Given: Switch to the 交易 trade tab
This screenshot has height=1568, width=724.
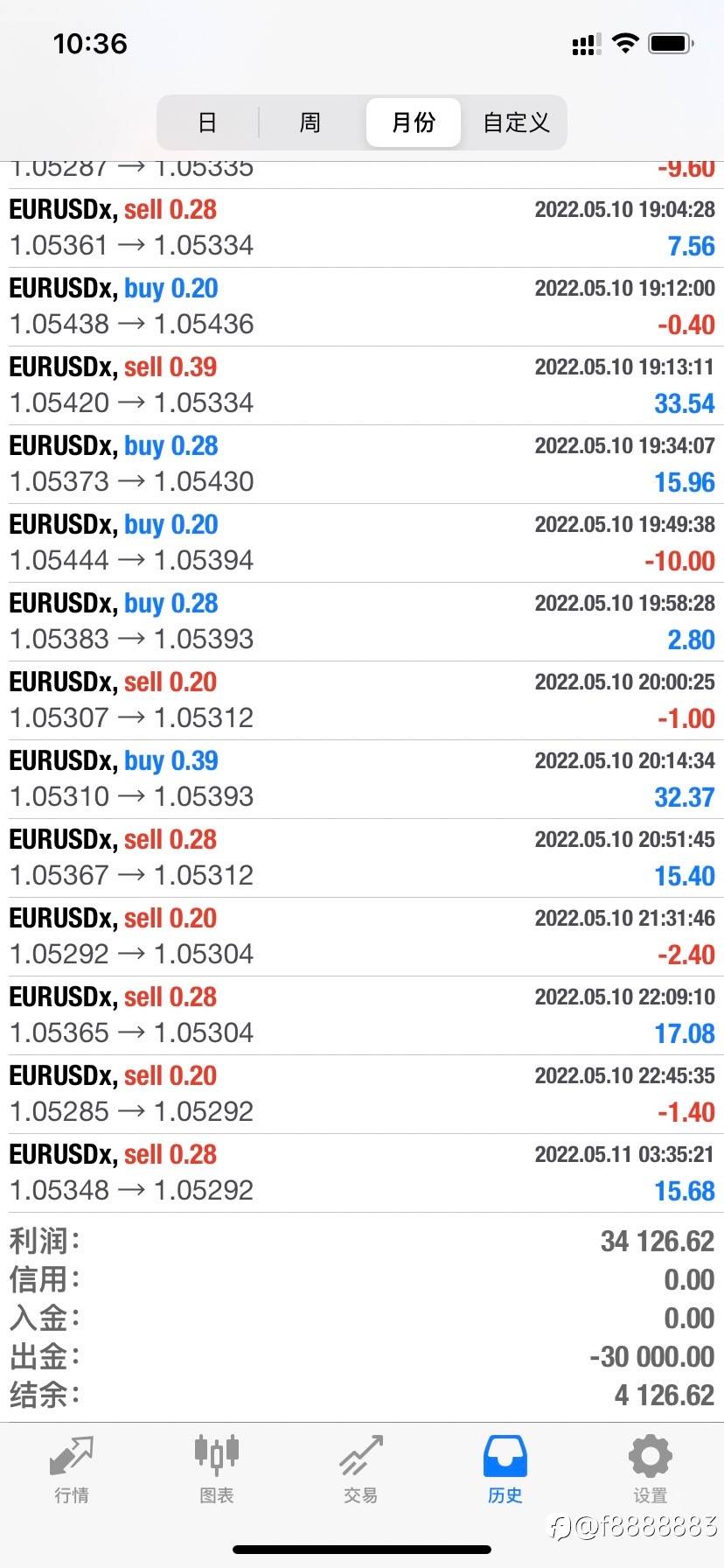Looking at the screenshot, I should [361, 1469].
